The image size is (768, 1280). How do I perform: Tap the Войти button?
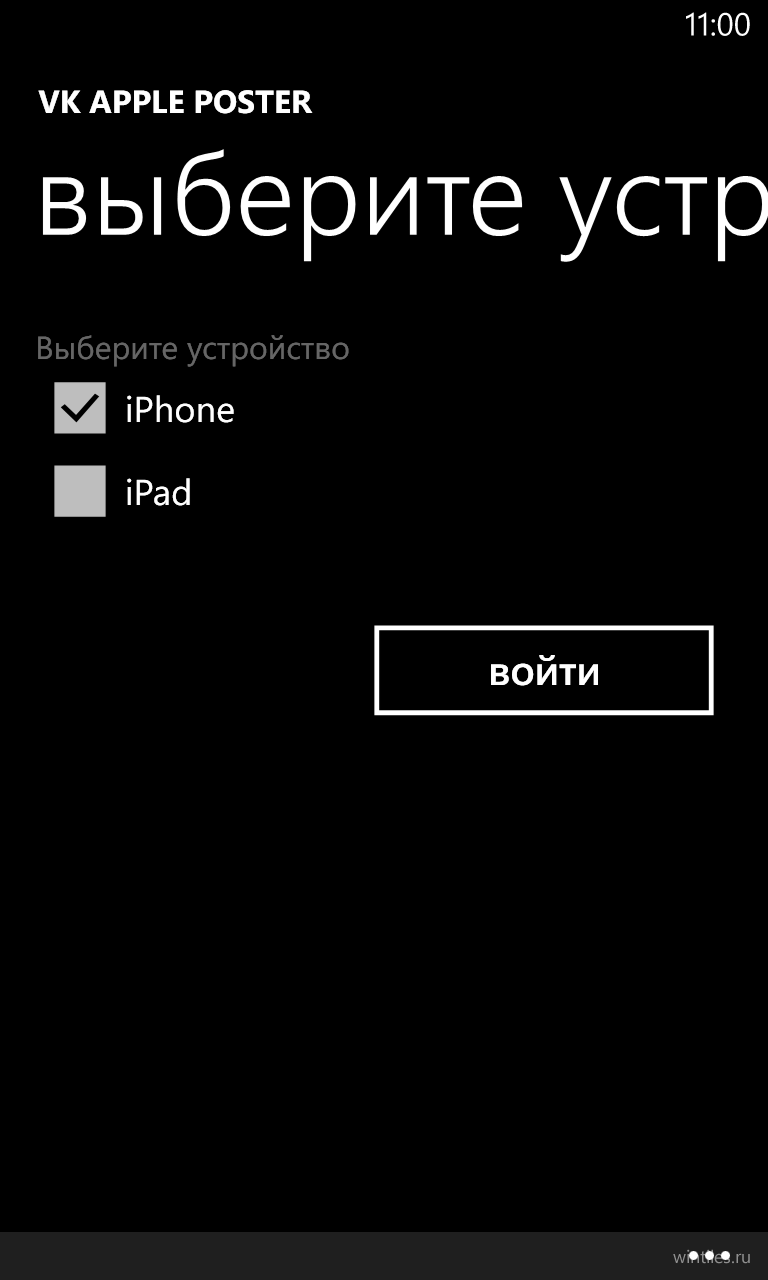coord(544,671)
